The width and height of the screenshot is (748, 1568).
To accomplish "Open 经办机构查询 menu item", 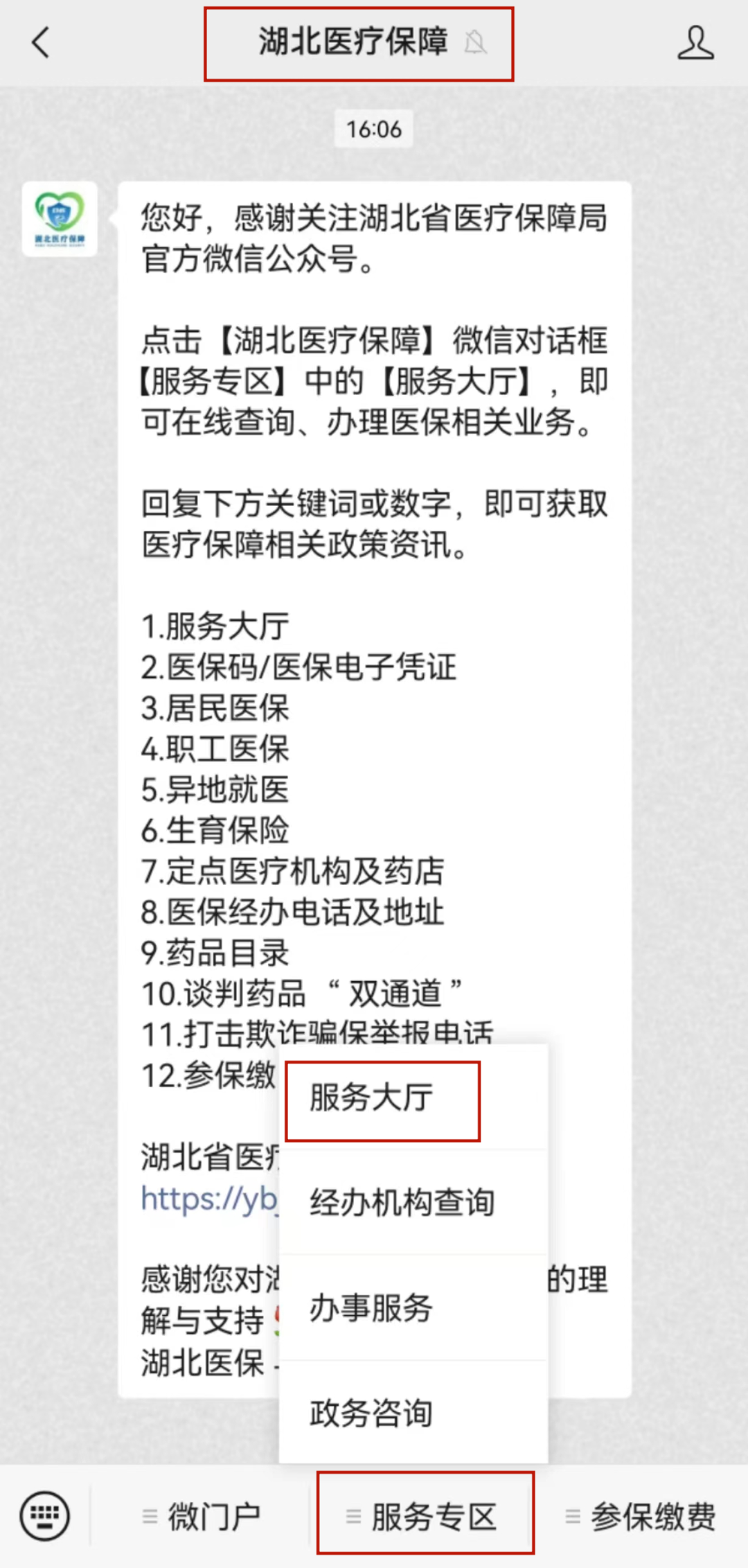I will pyautogui.click(x=413, y=1203).
